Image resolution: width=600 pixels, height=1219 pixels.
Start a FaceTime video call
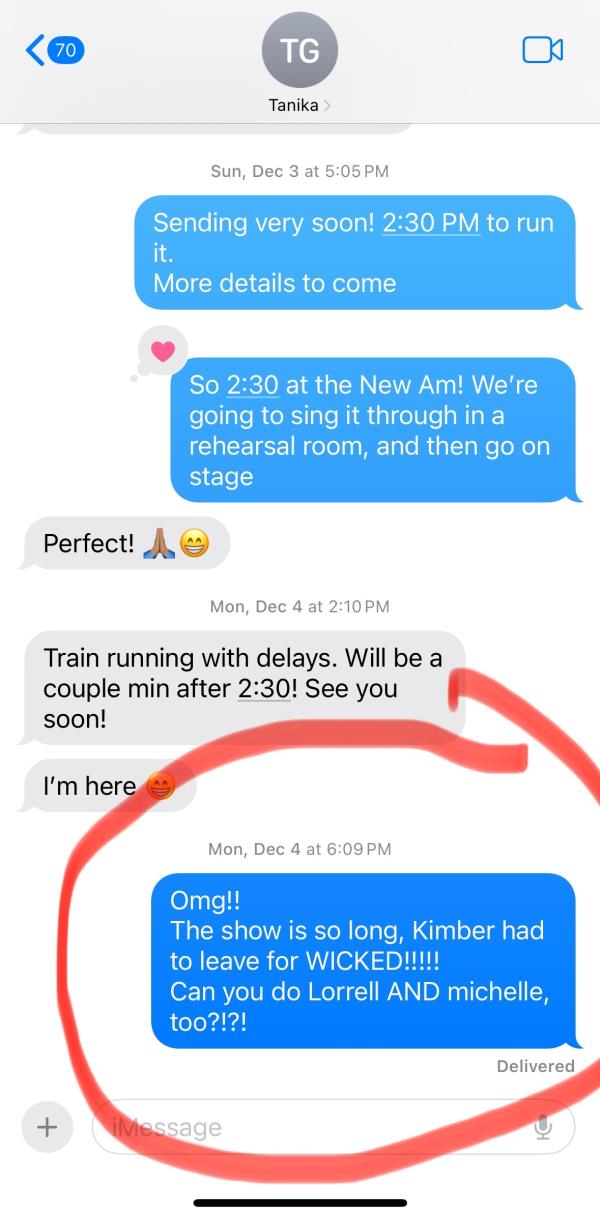542,49
